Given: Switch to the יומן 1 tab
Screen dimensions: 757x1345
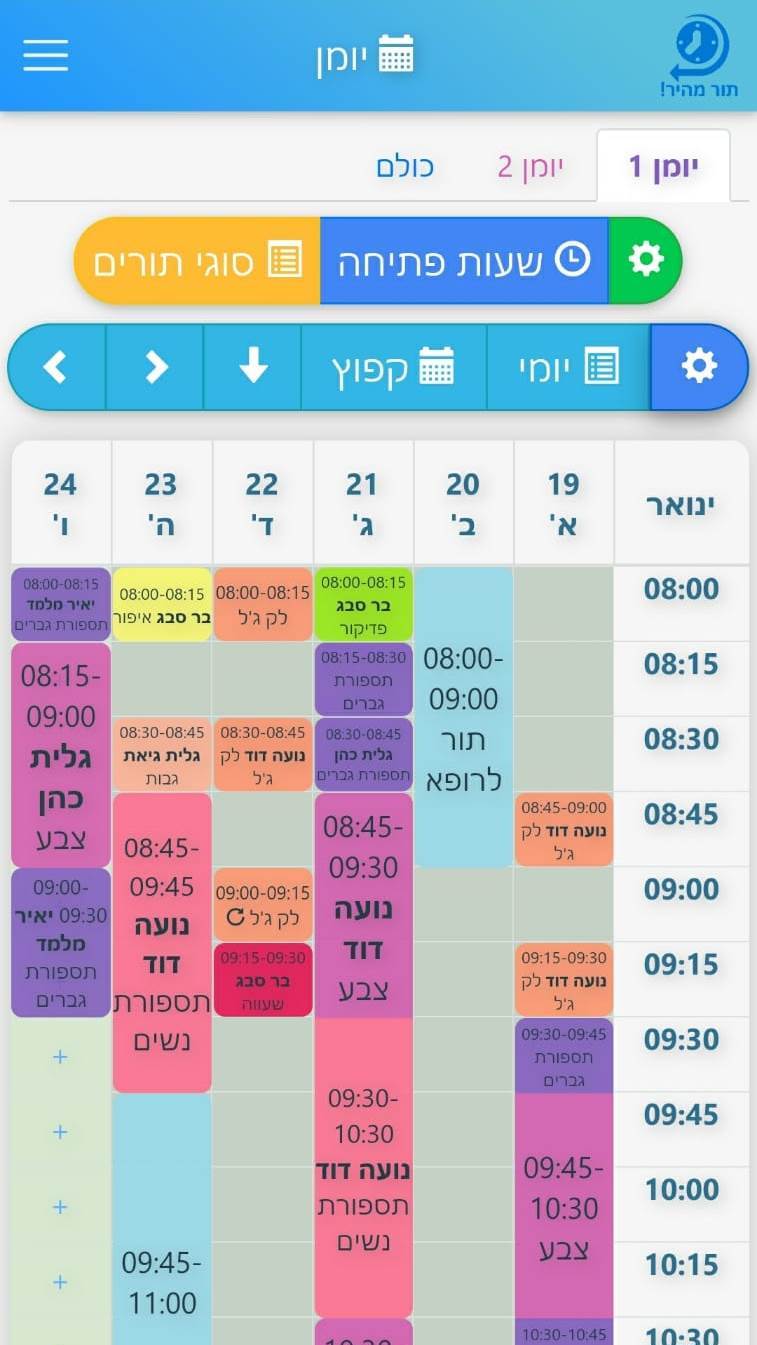Looking at the screenshot, I should [663, 167].
